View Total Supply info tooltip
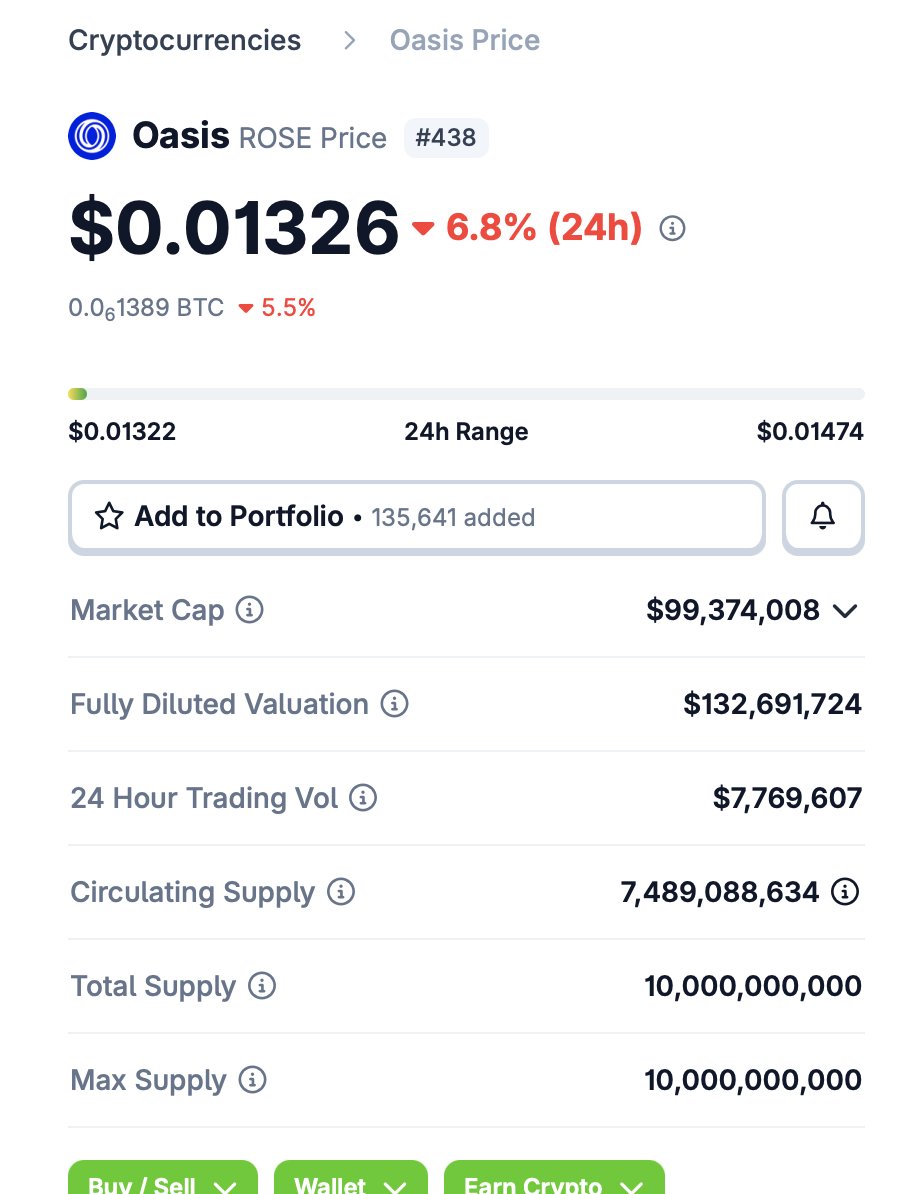This screenshot has width=906, height=1194. pyautogui.click(x=262, y=986)
